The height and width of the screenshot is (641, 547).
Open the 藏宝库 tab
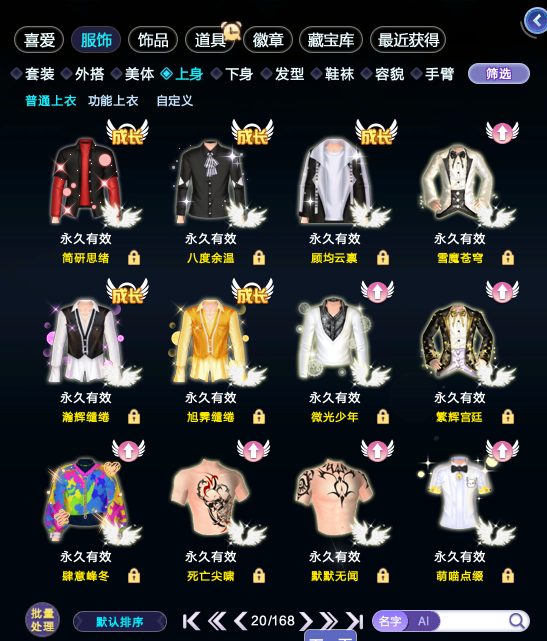point(331,40)
